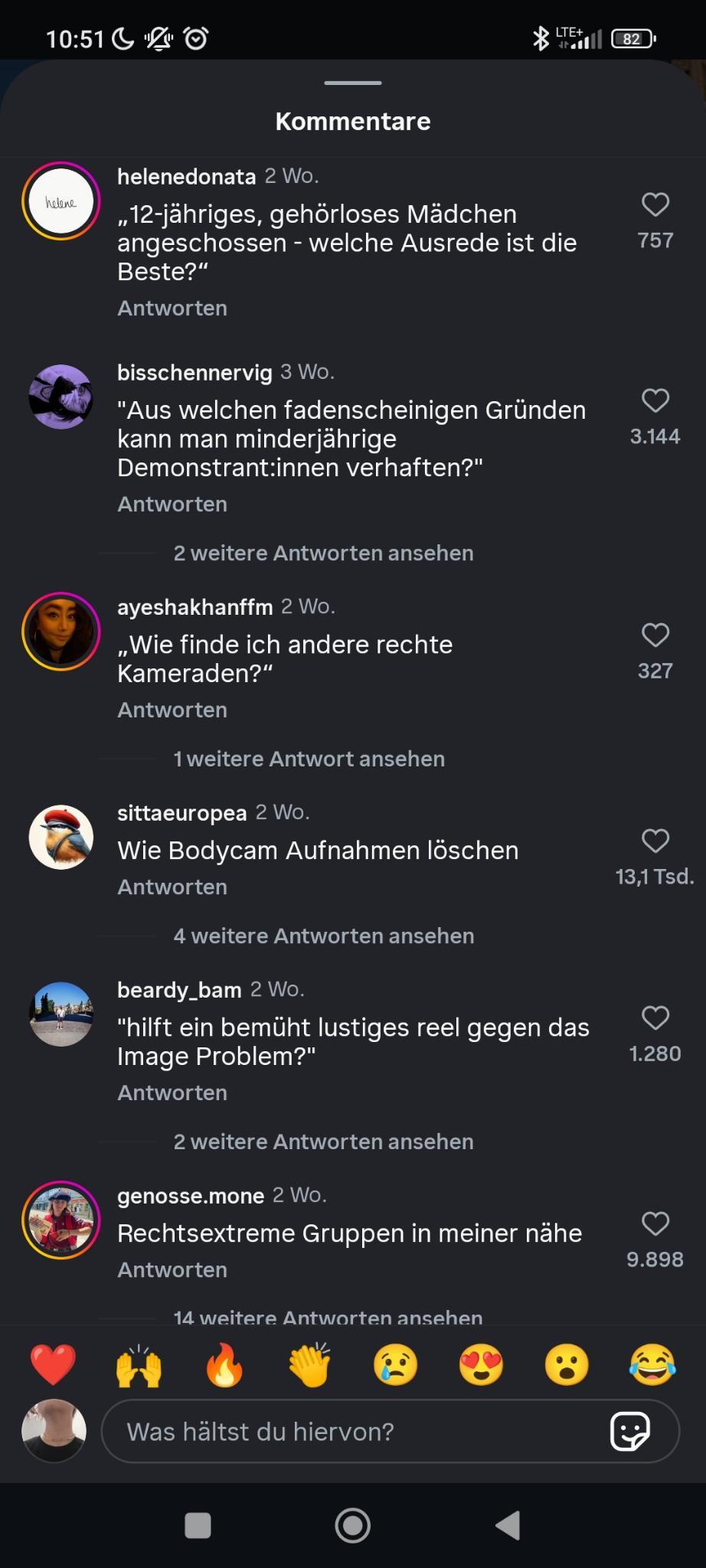The height and width of the screenshot is (1568, 706).
Task: Like ayeshakhanffm's comment
Action: point(655,635)
